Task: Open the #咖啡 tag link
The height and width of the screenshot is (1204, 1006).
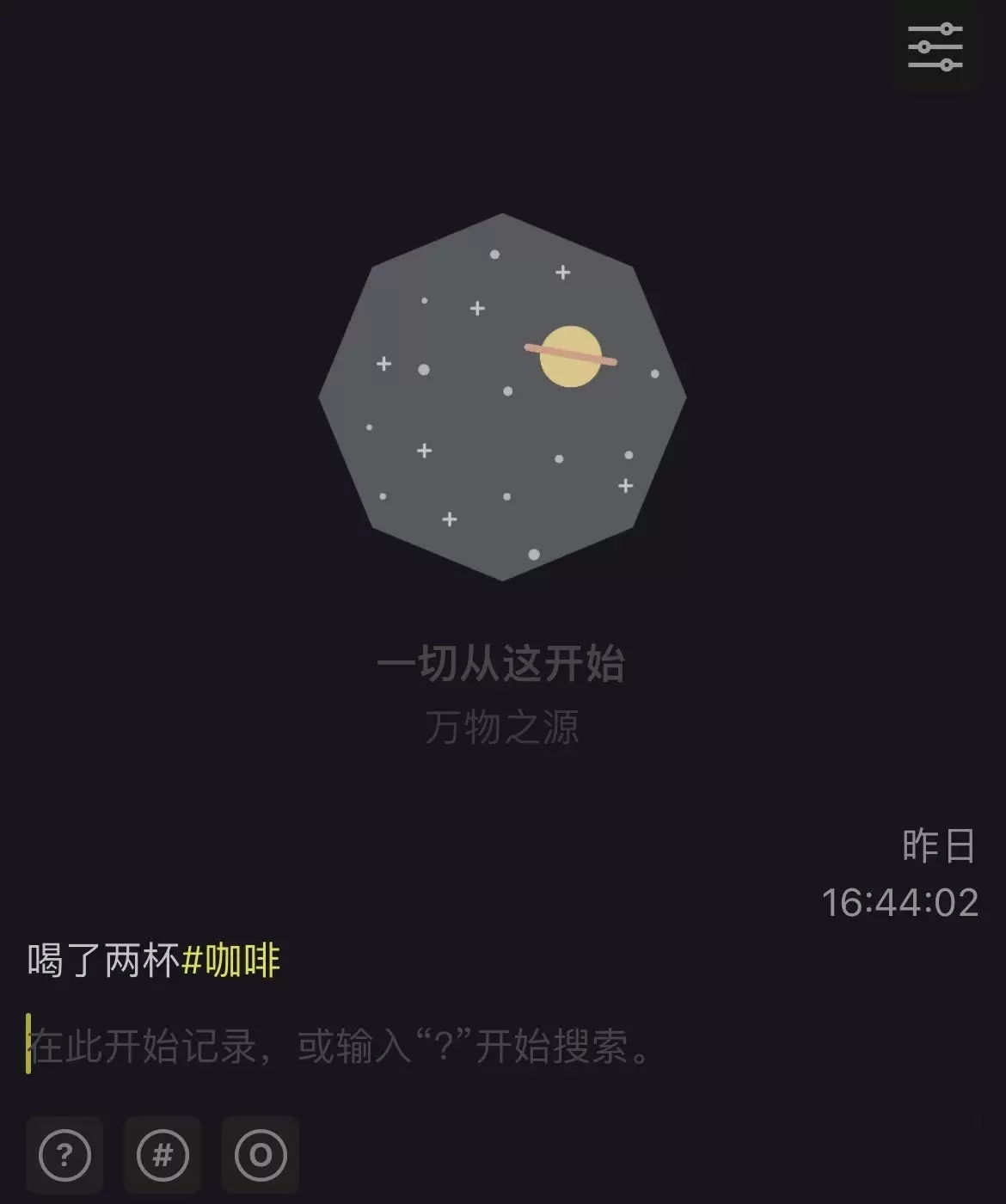Action: pos(231,960)
